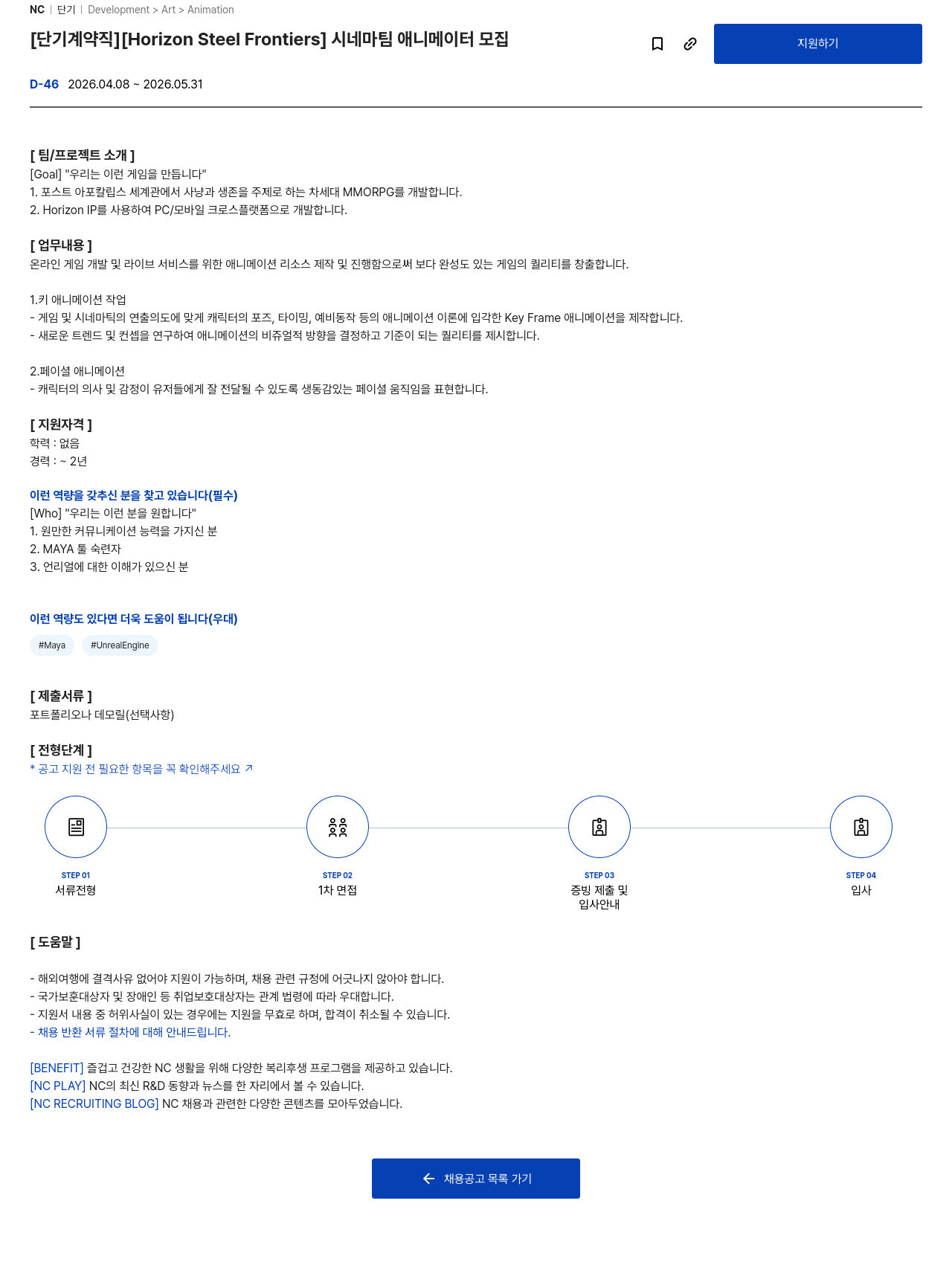Screen dimensions: 952x1273
Task: Open the [BENEFIT] link
Action: pos(57,1068)
